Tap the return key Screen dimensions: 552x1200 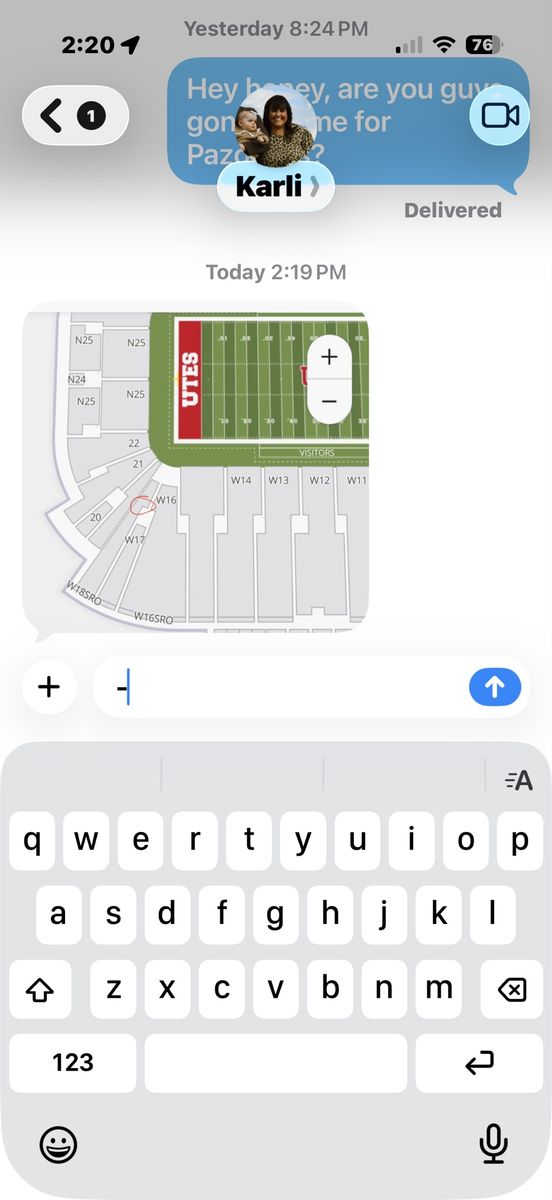pos(479,1063)
